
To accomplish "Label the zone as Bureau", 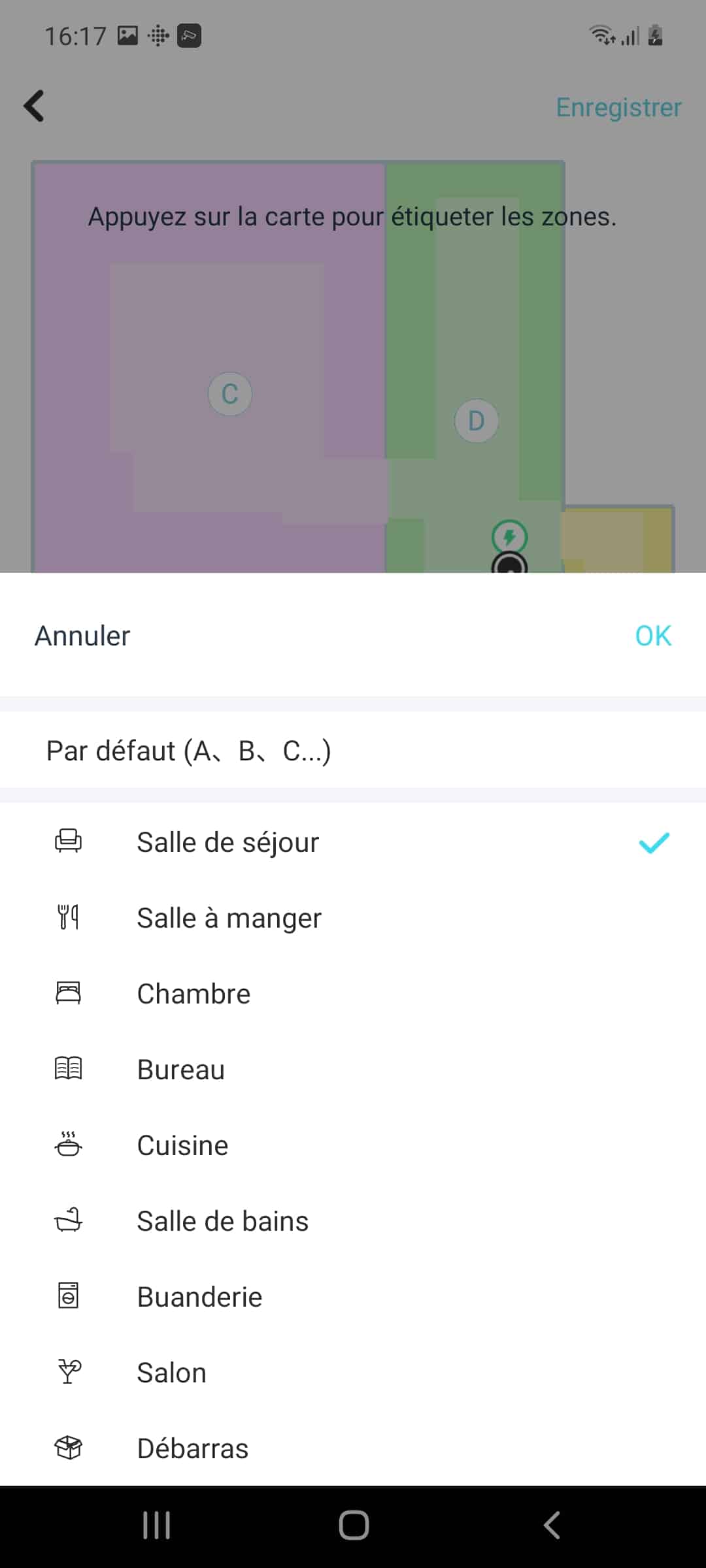I will pyautogui.click(x=353, y=1070).
